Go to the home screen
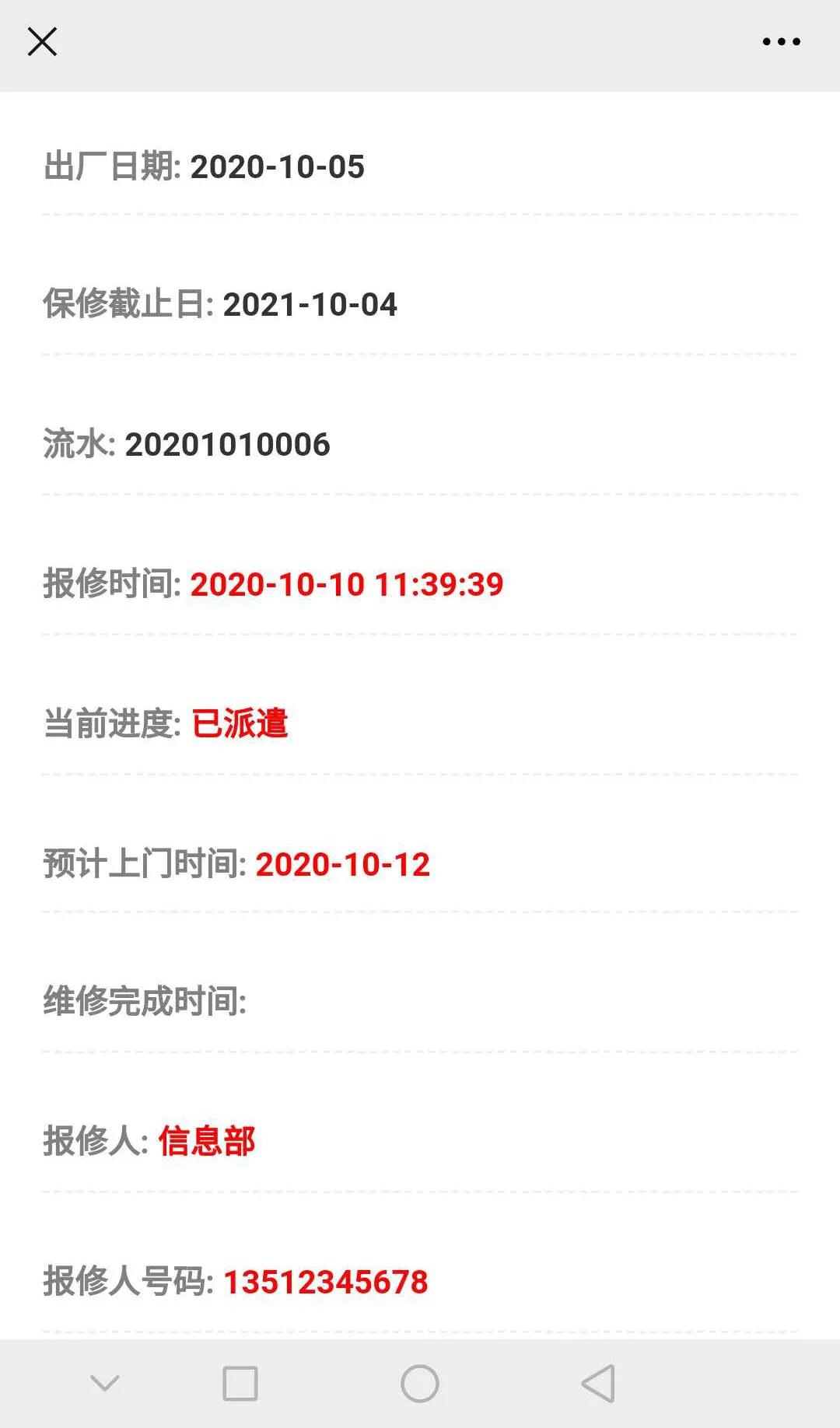This screenshot has height=1428, width=840. pyautogui.click(x=420, y=1384)
